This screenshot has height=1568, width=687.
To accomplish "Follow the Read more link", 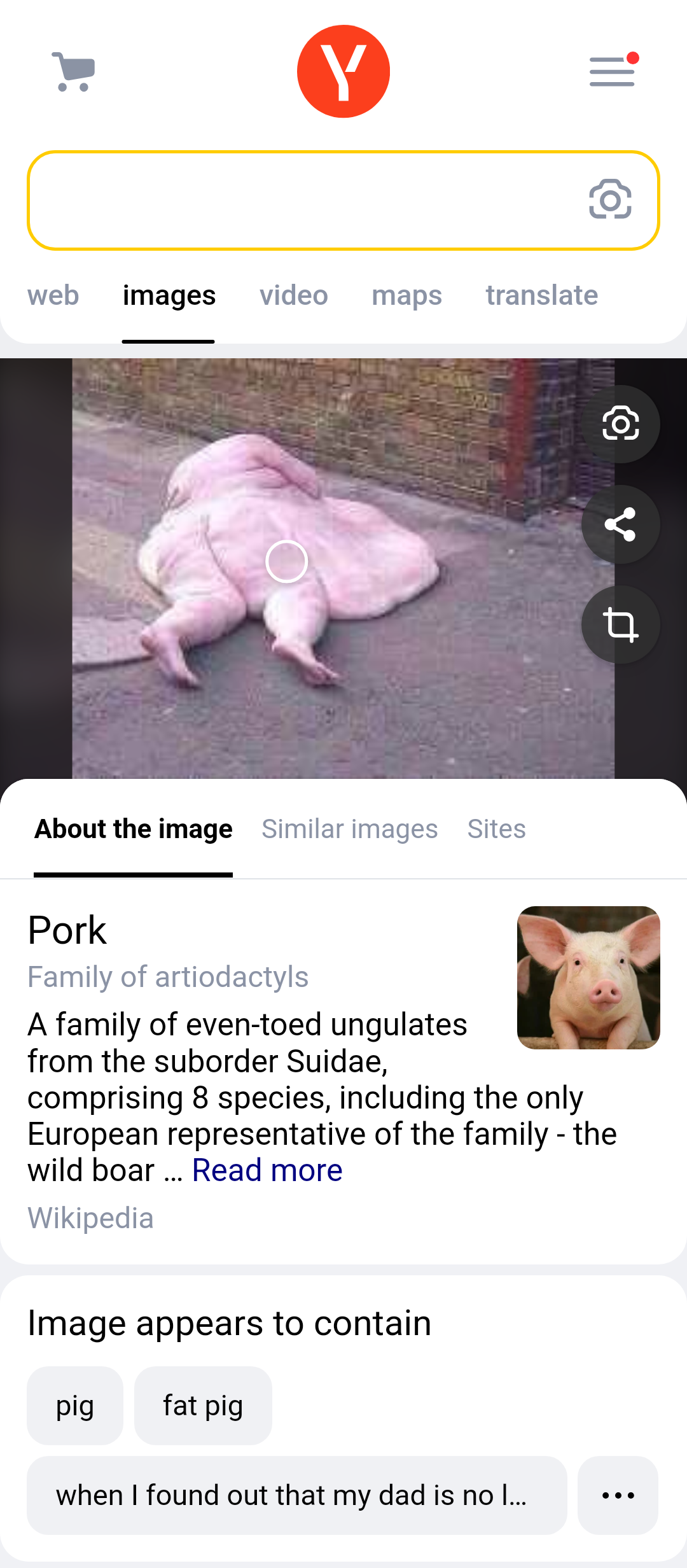I will point(267,1170).
